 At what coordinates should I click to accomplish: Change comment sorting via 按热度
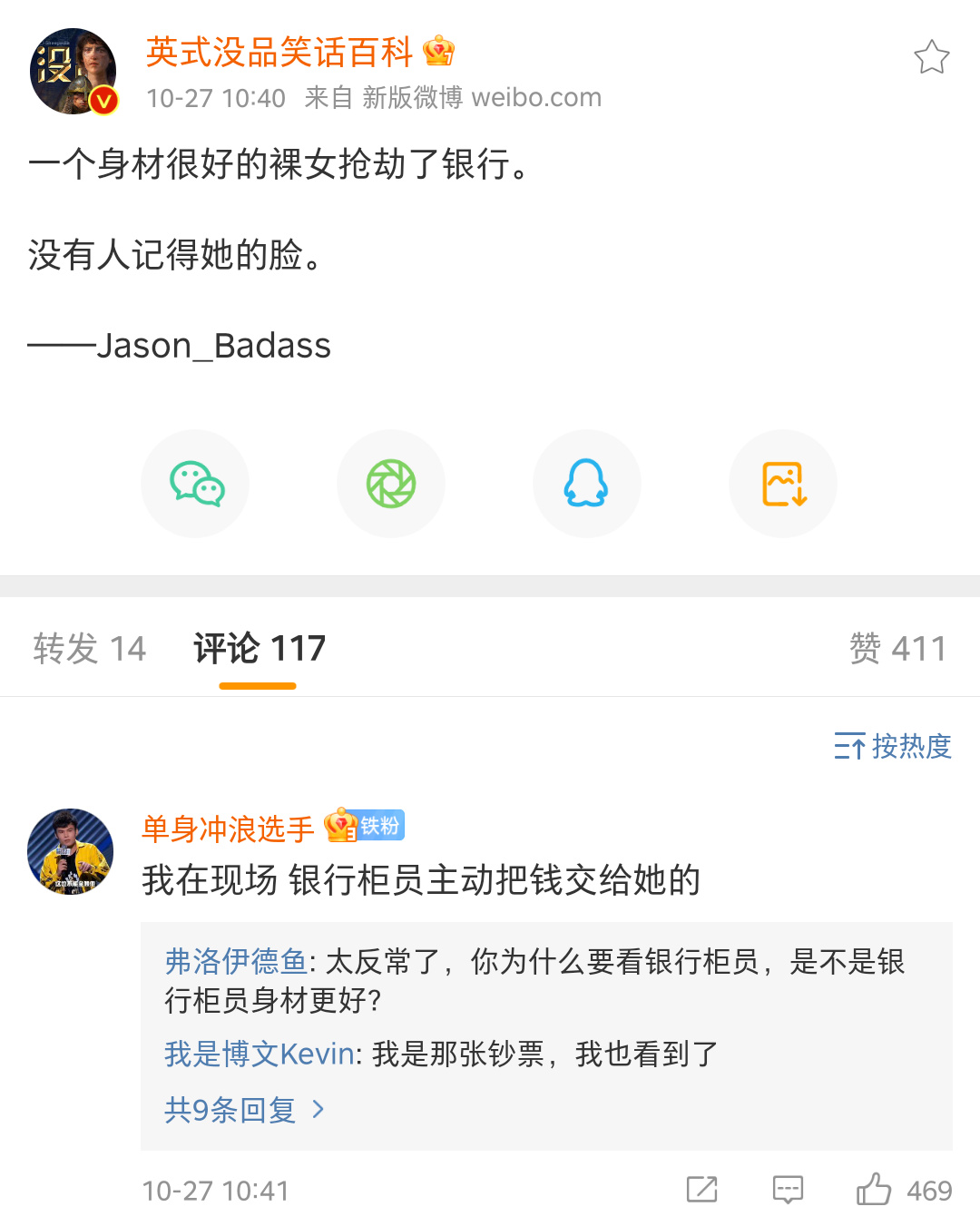[x=893, y=746]
